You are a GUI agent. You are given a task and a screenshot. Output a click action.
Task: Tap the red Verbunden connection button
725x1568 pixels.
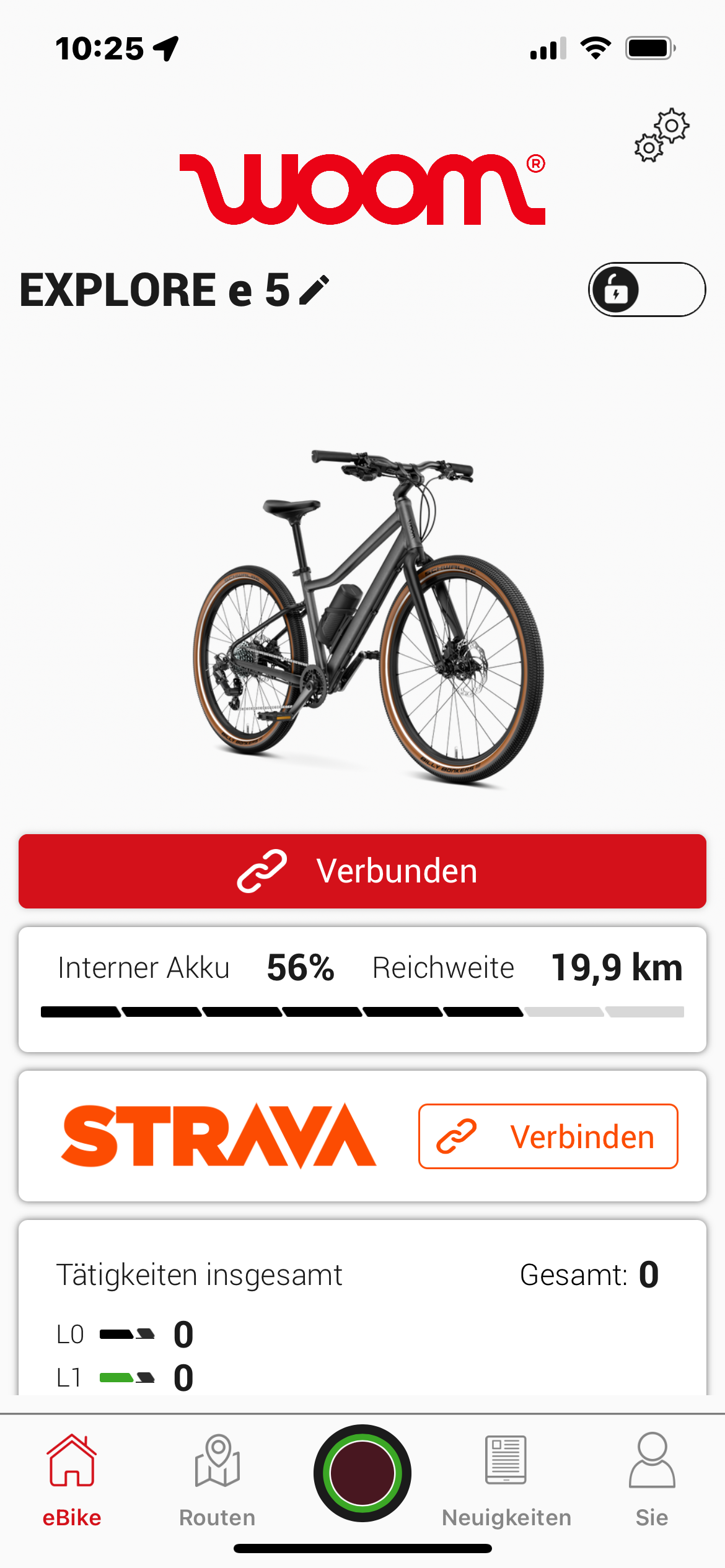point(362,871)
